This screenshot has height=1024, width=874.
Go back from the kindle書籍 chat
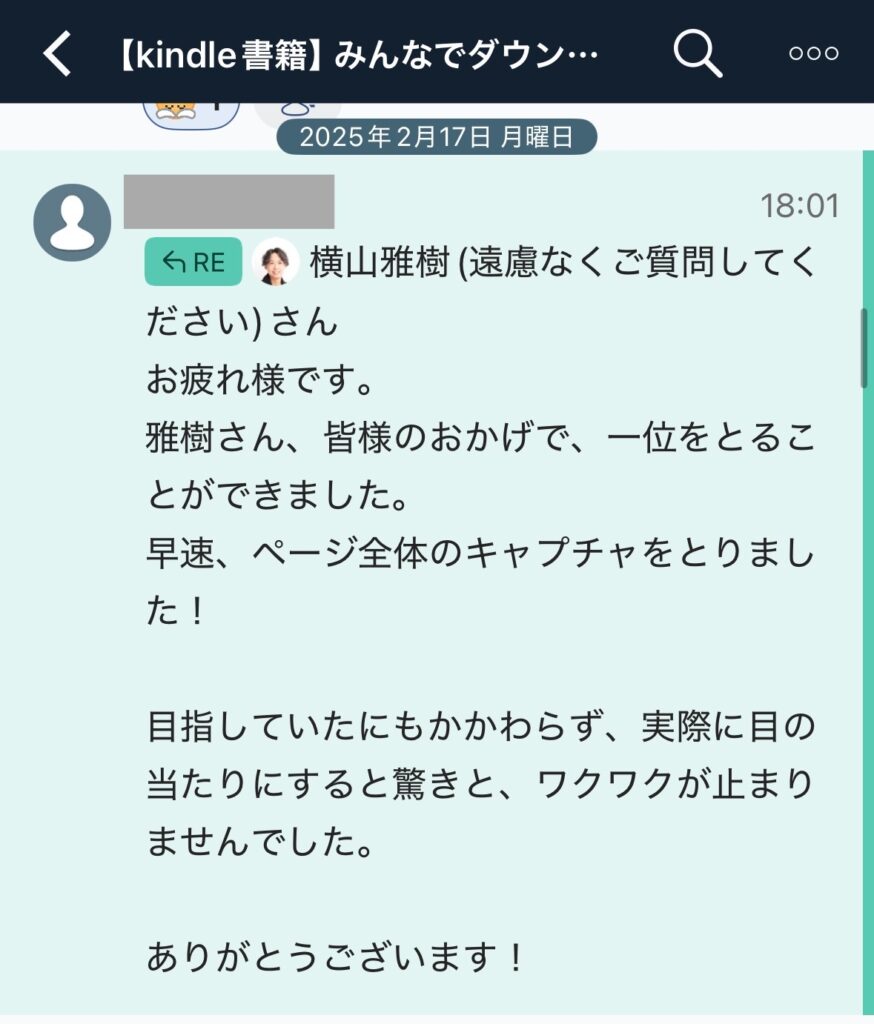pos(58,52)
